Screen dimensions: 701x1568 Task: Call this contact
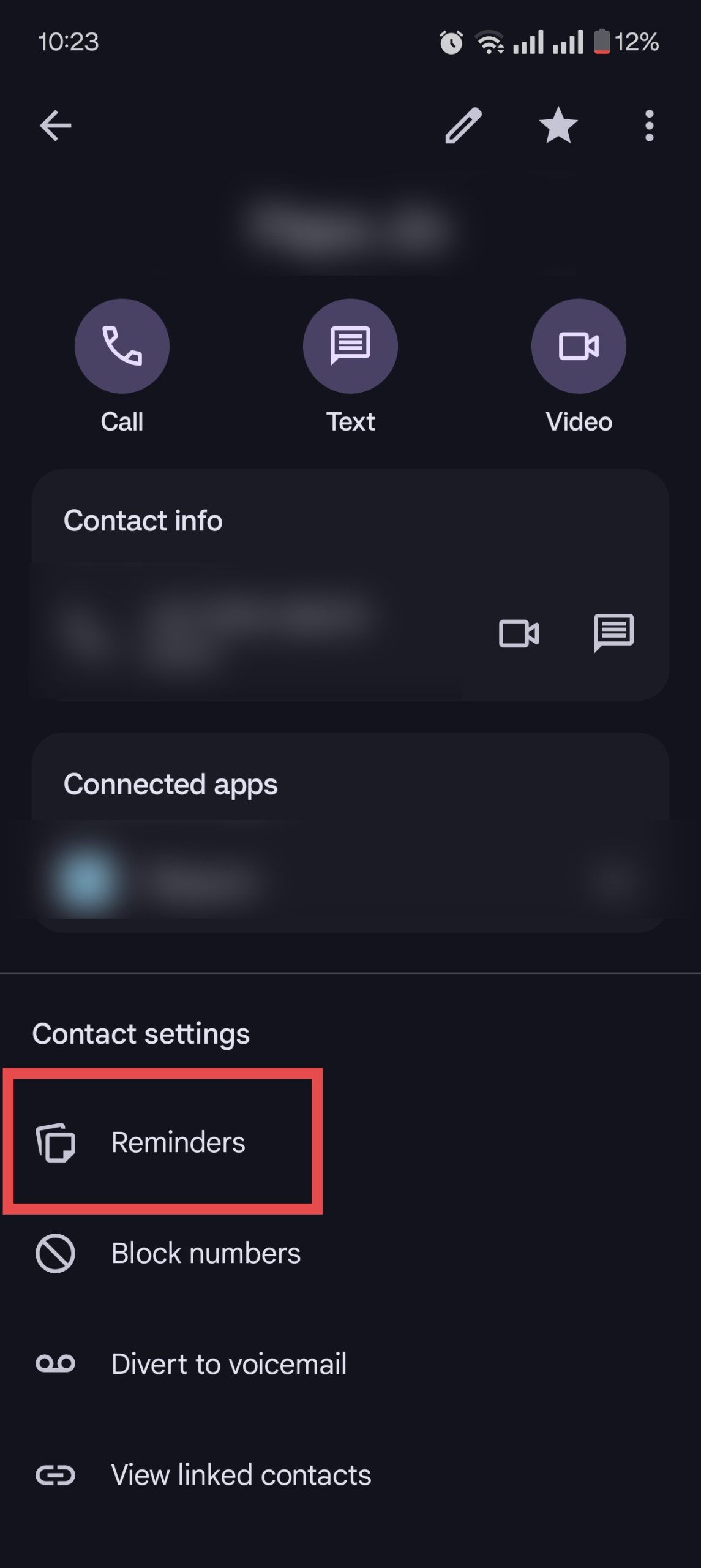click(122, 347)
